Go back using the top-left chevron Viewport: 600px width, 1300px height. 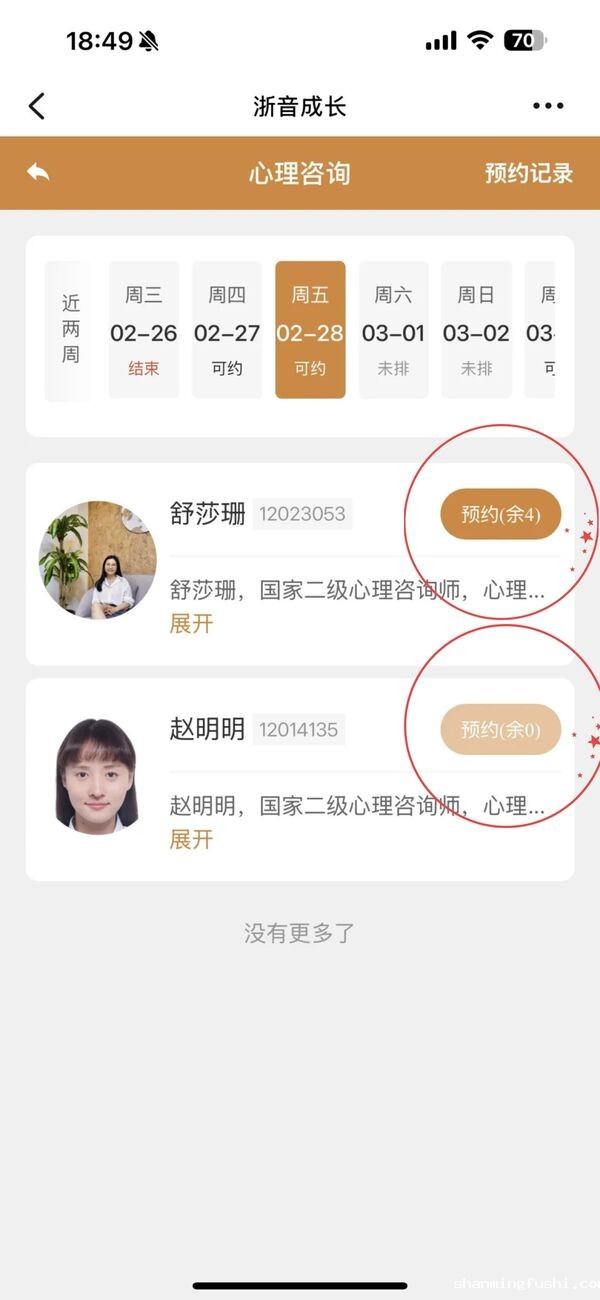pos(37,106)
